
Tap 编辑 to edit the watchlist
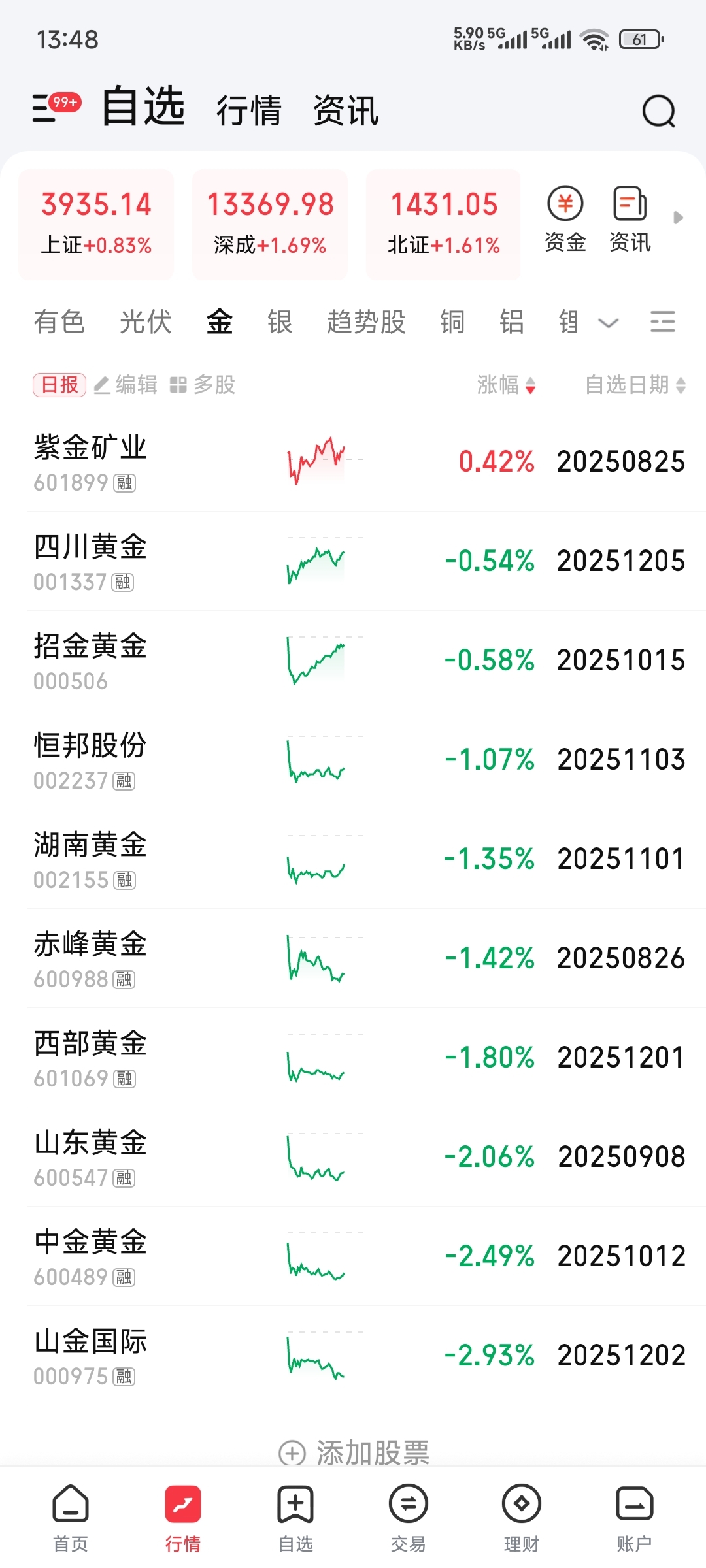tap(126, 385)
